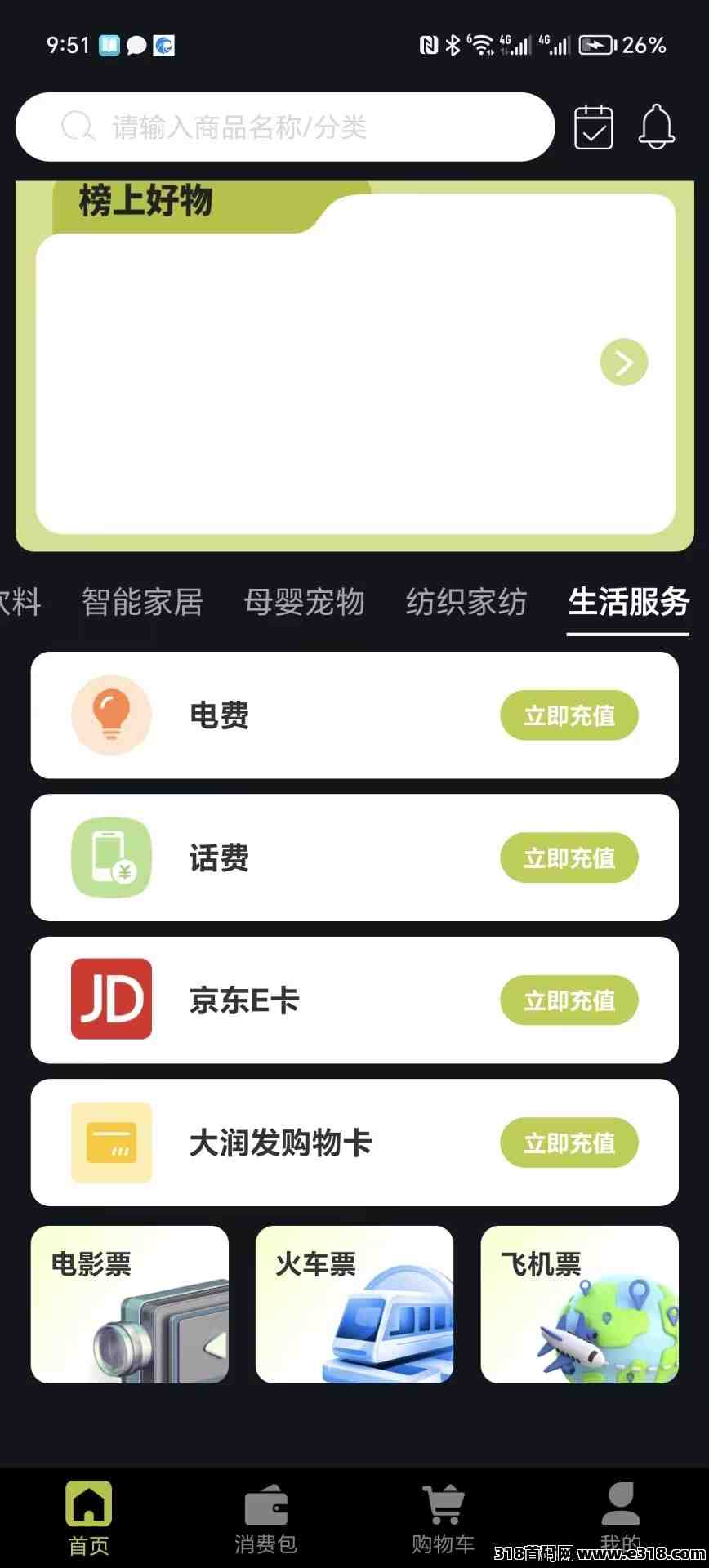Select the 纺织家纺 category tab
This screenshot has width=709, height=1568.
(466, 603)
